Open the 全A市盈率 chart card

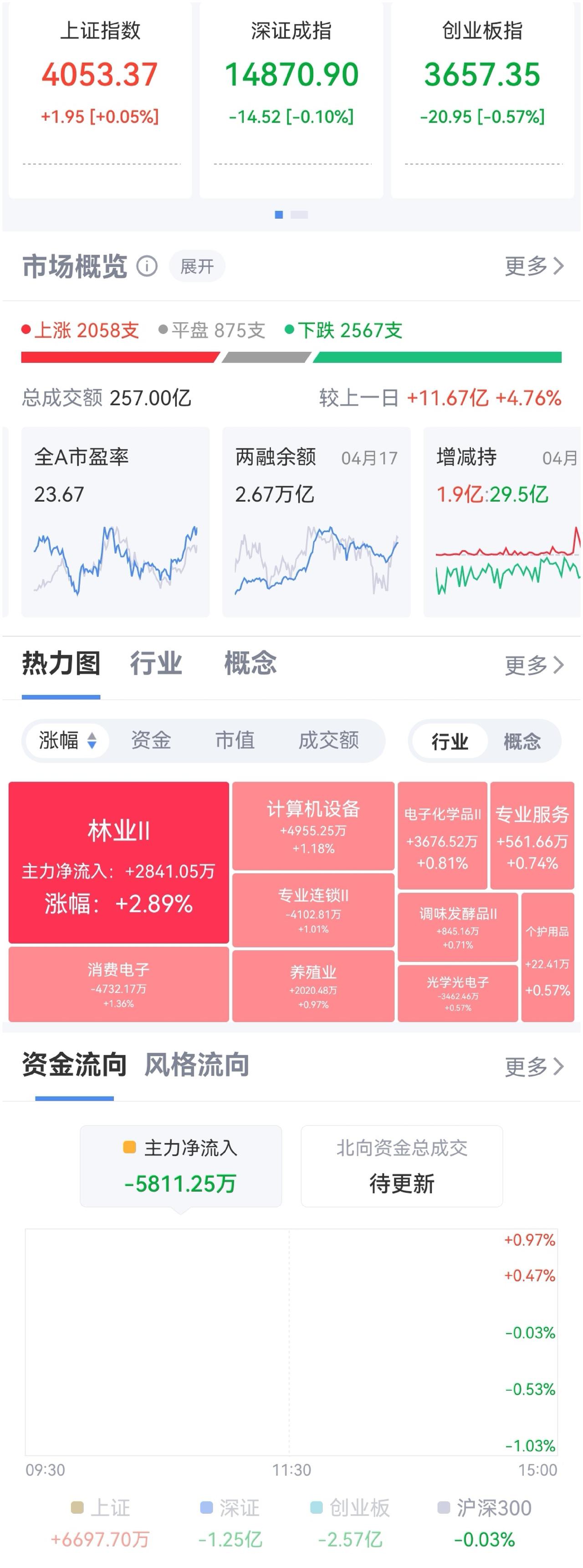116,522
